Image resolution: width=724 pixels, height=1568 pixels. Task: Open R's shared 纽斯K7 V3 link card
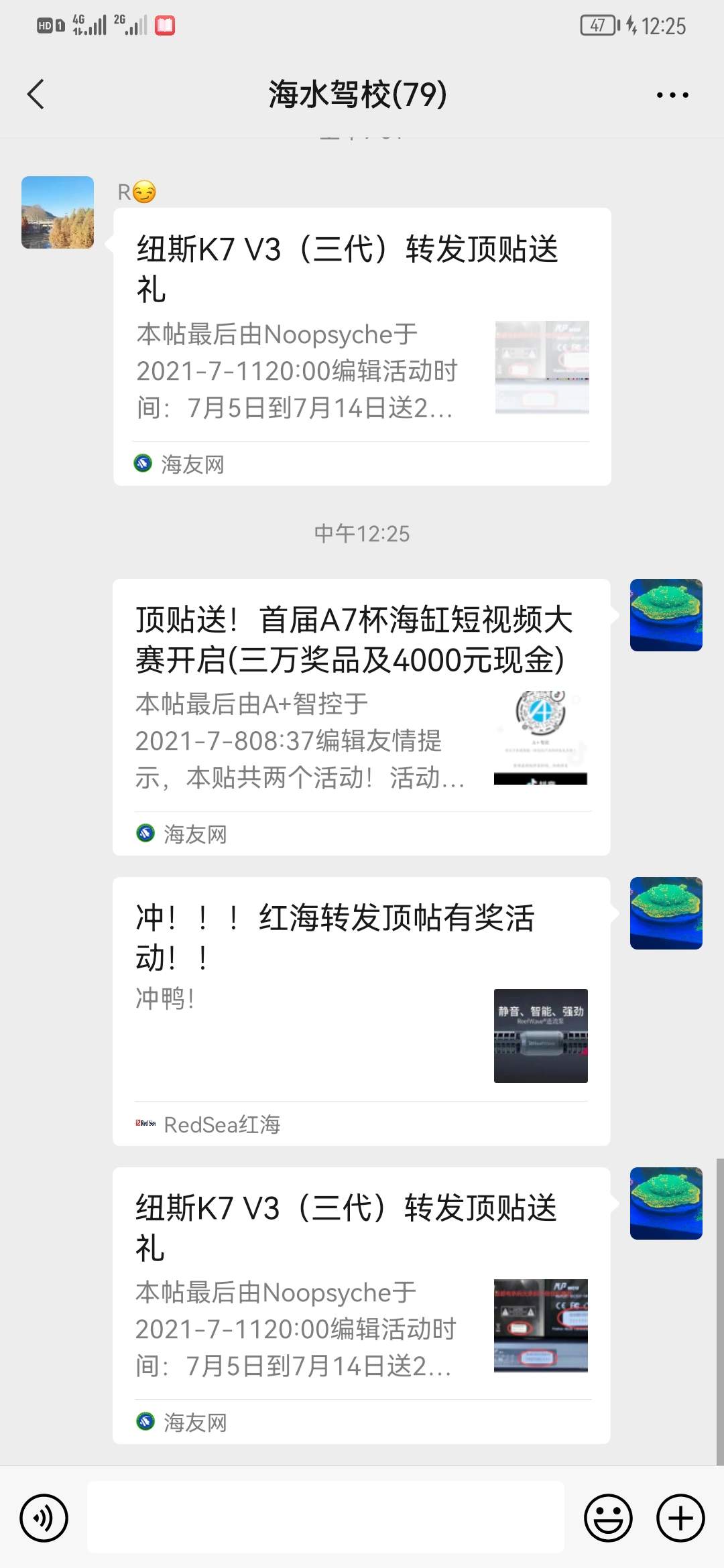point(362,346)
